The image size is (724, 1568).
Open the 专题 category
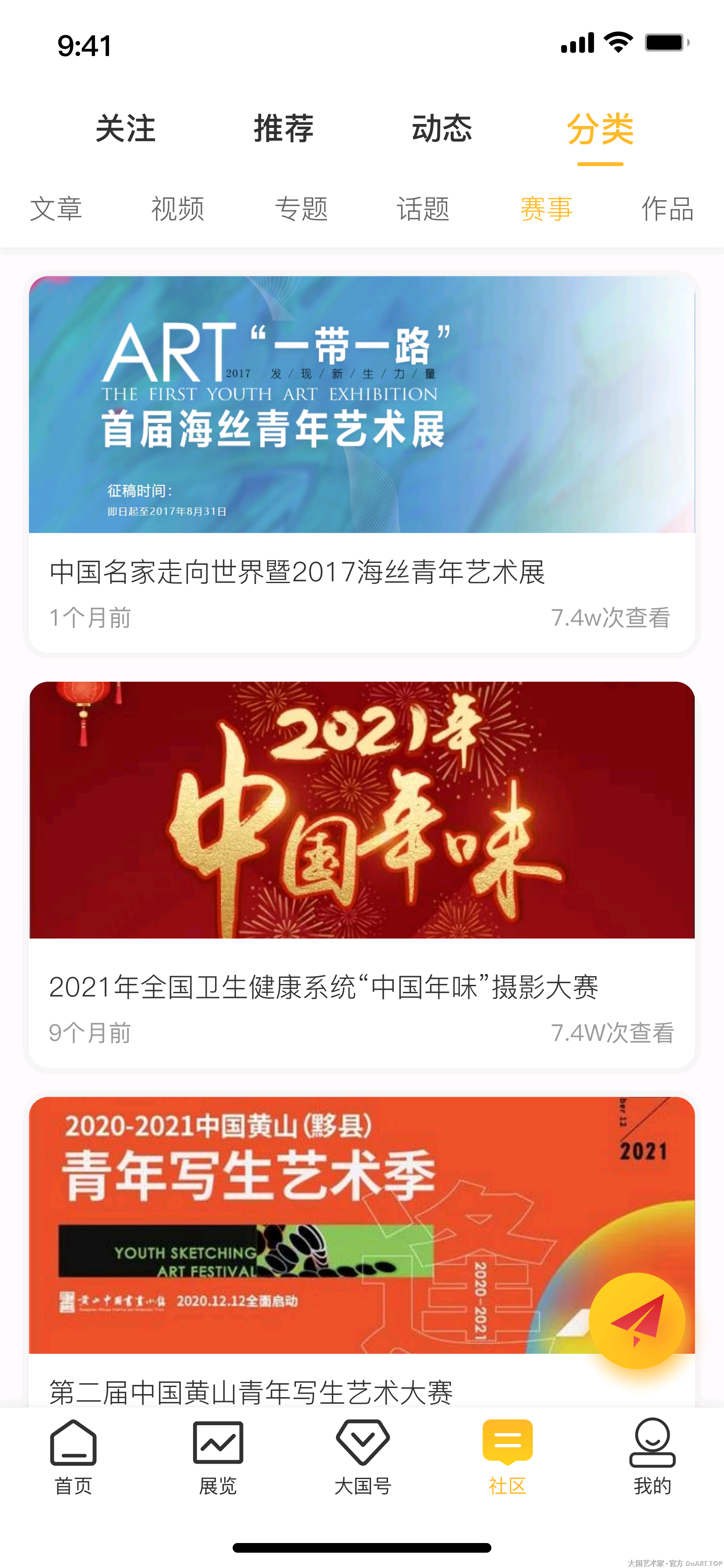tap(301, 209)
